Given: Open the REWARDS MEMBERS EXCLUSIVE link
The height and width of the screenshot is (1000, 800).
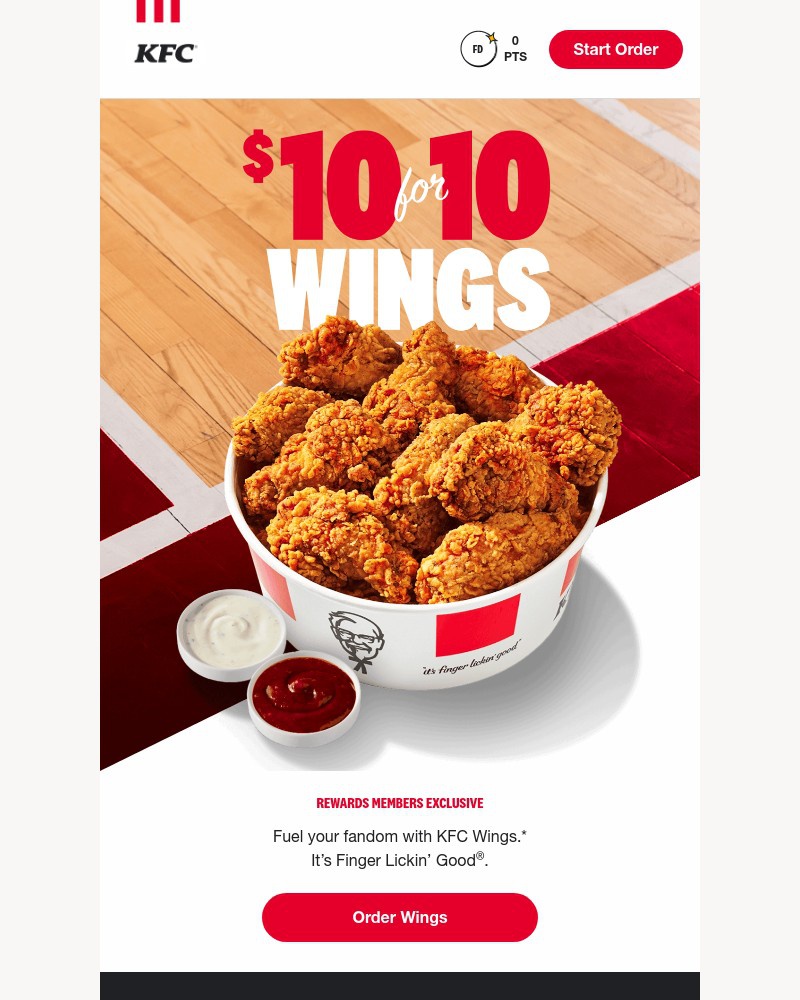Looking at the screenshot, I should point(400,803).
